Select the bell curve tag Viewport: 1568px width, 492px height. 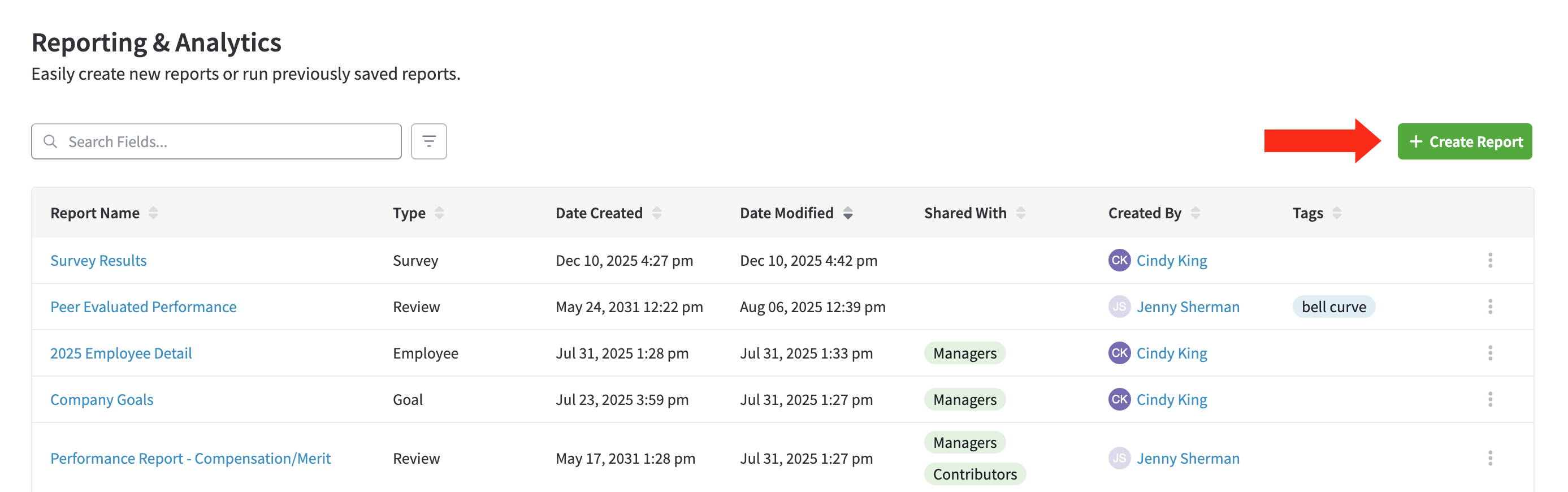[x=1333, y=307]
